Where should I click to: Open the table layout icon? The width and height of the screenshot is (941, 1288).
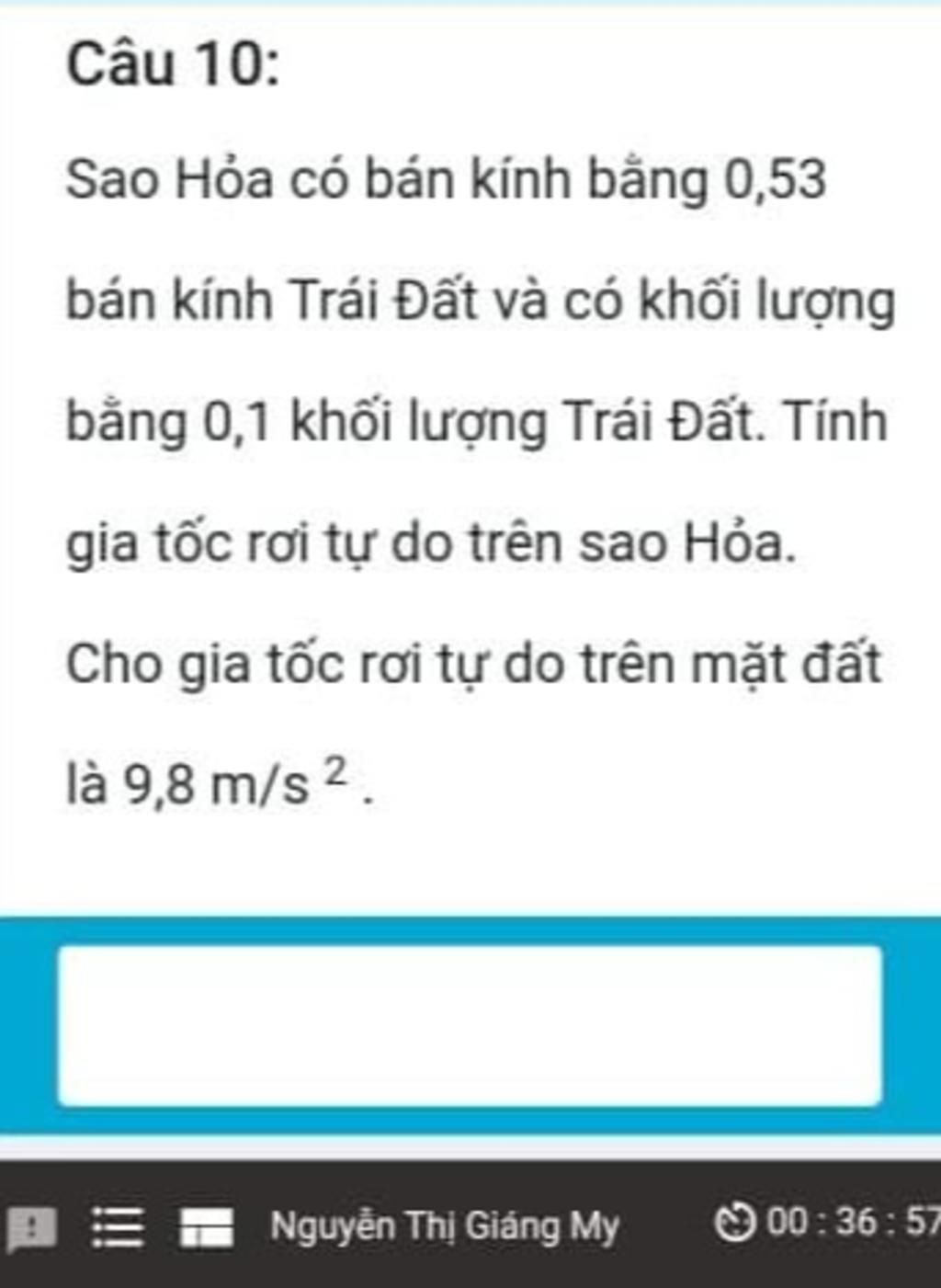(x=206, y=1227)
